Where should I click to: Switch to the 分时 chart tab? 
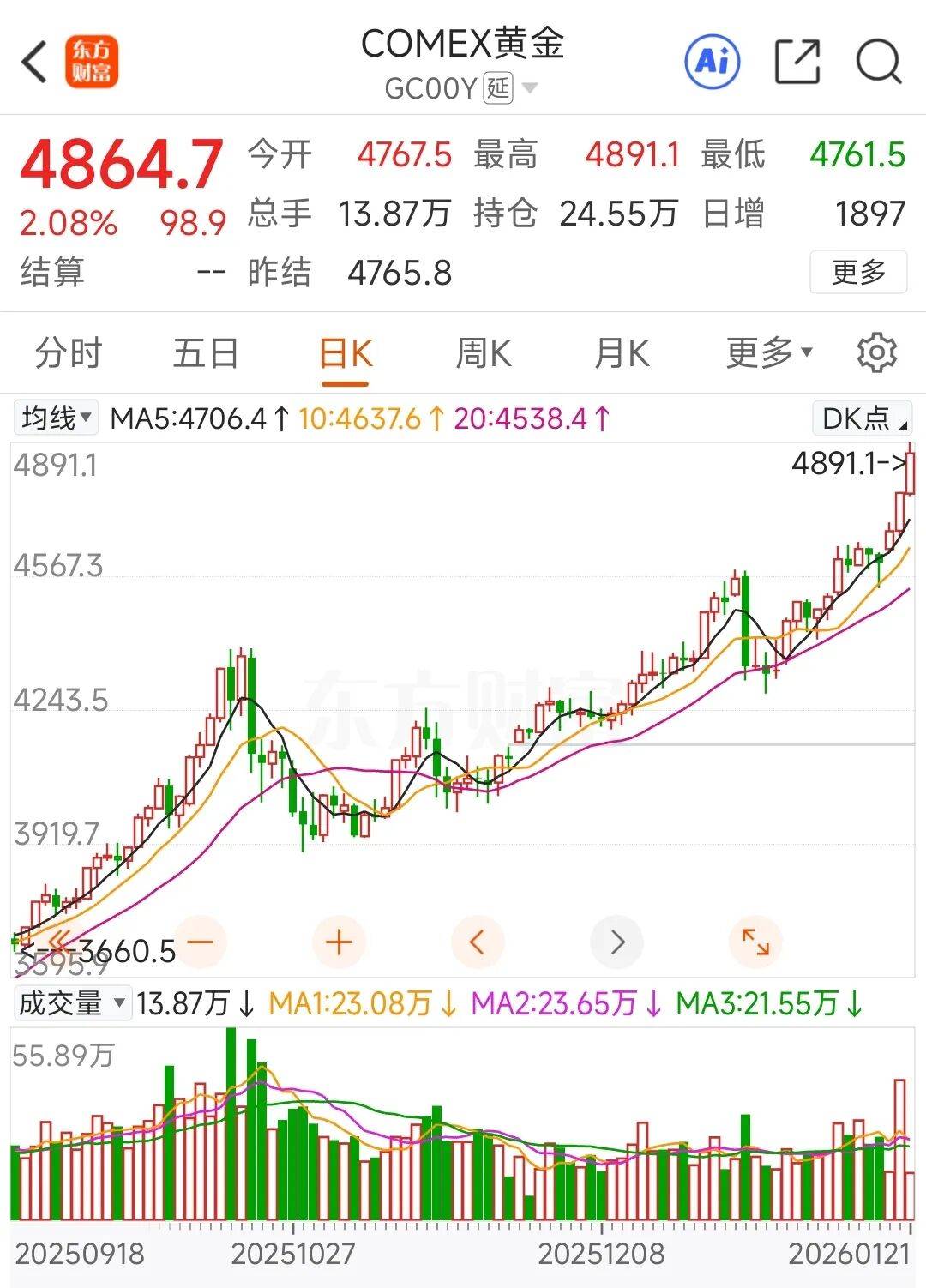(x=69, y=353)
